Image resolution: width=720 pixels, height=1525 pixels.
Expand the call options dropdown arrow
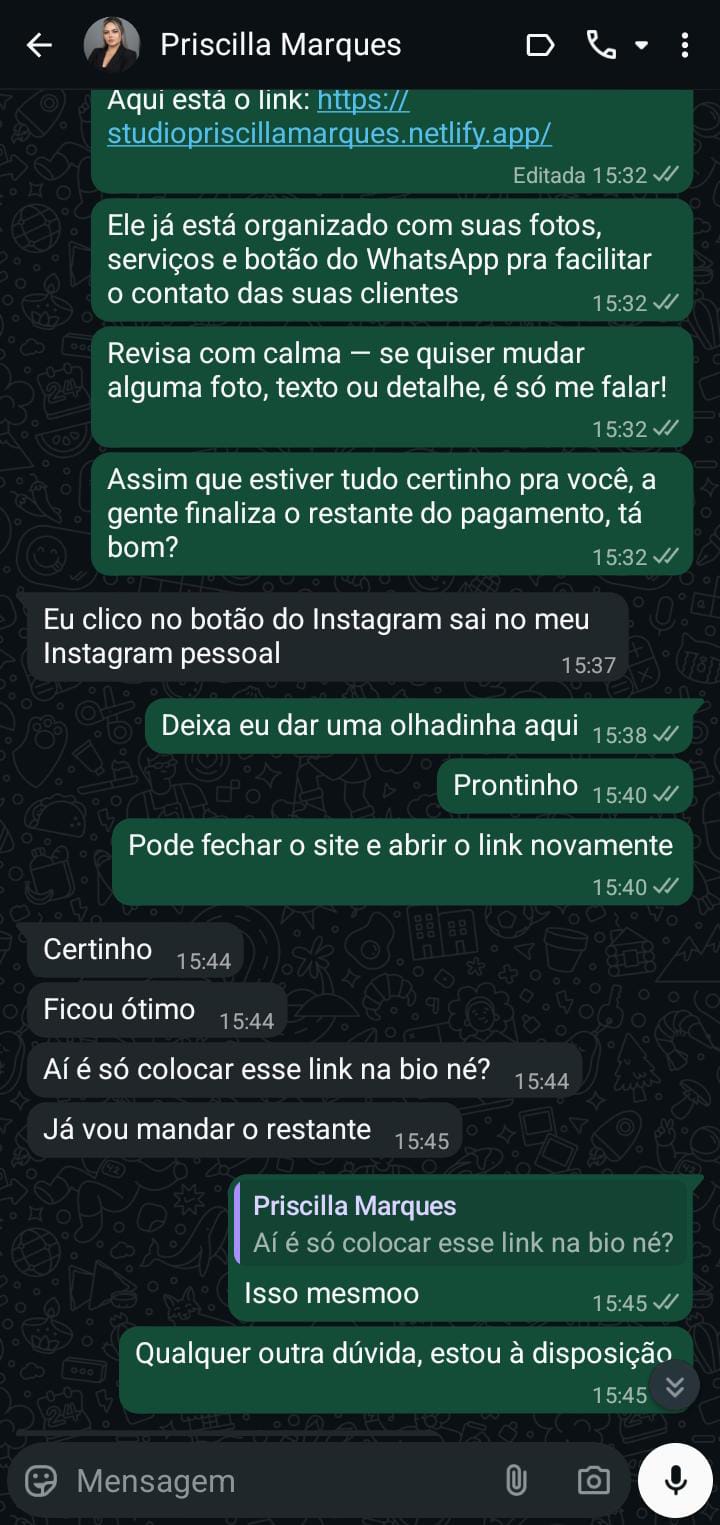click(x=642, y=45)
